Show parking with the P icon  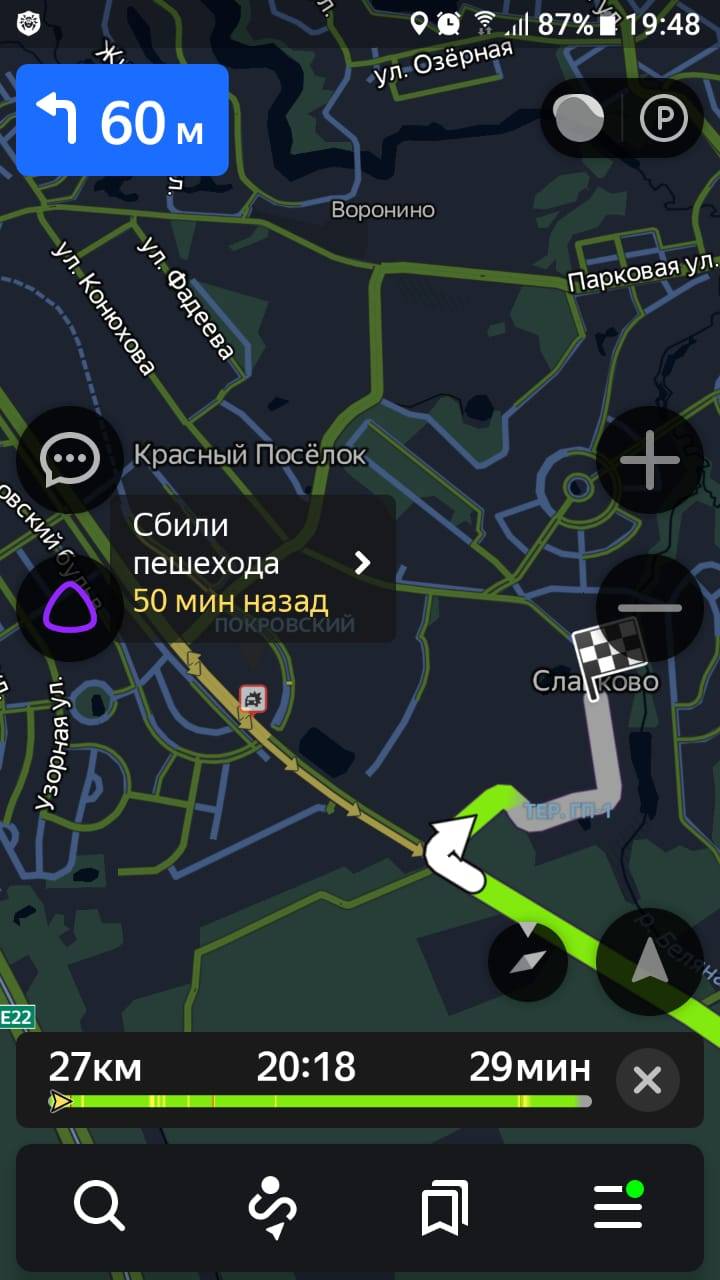click(664, 120)
